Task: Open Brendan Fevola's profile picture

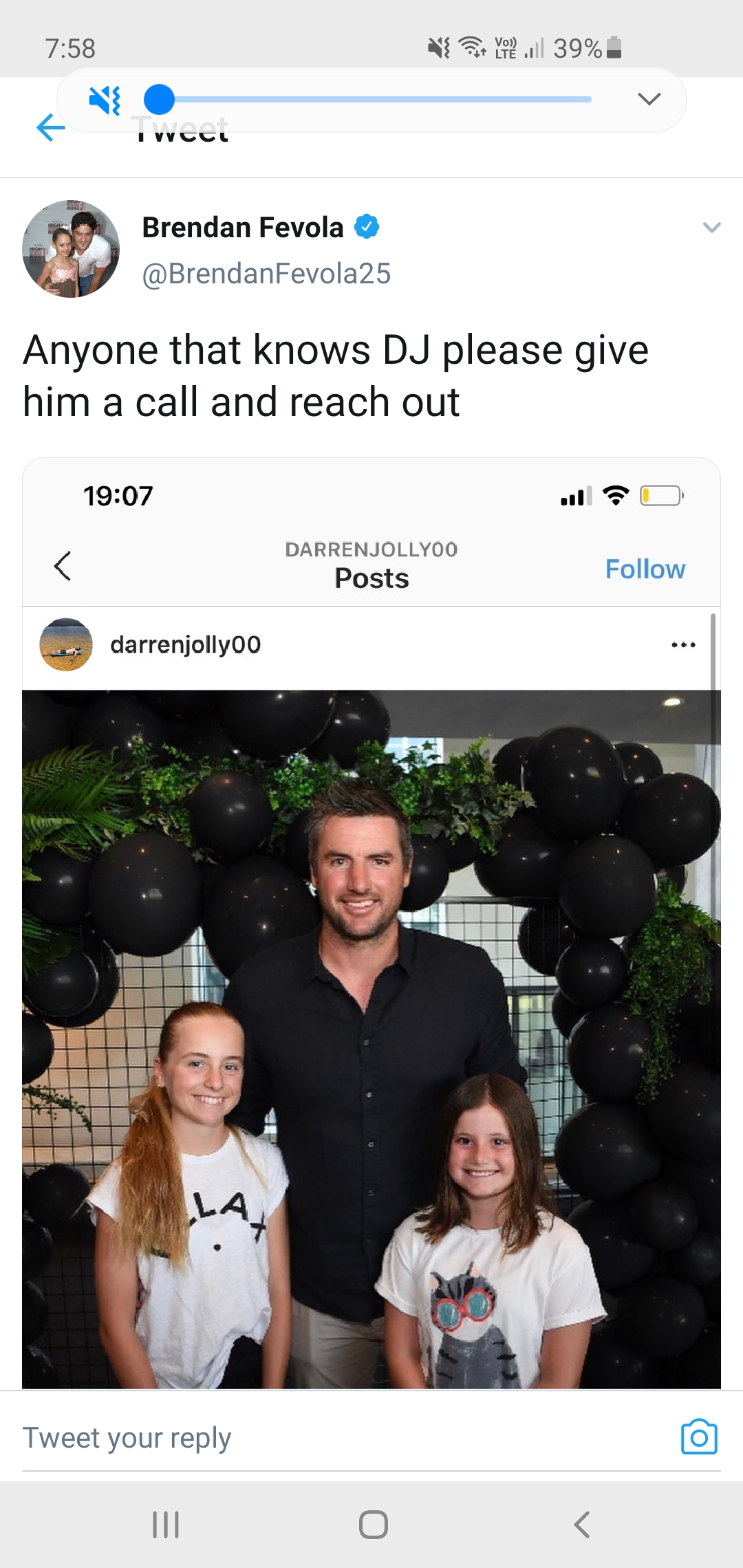Action: coord(71,249)
